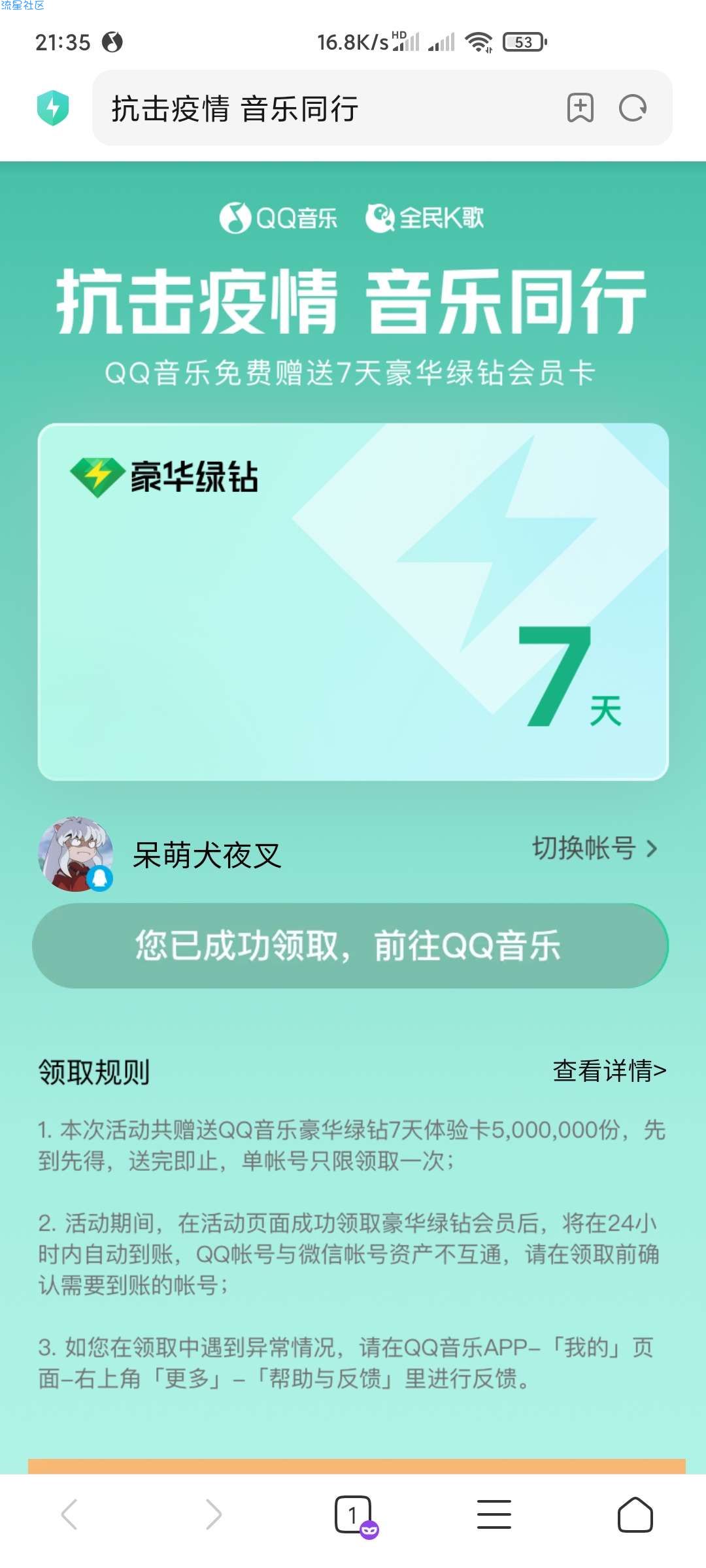Switch account via 切换帐号
Screen dimensions: 706x1568
point(594,848)
